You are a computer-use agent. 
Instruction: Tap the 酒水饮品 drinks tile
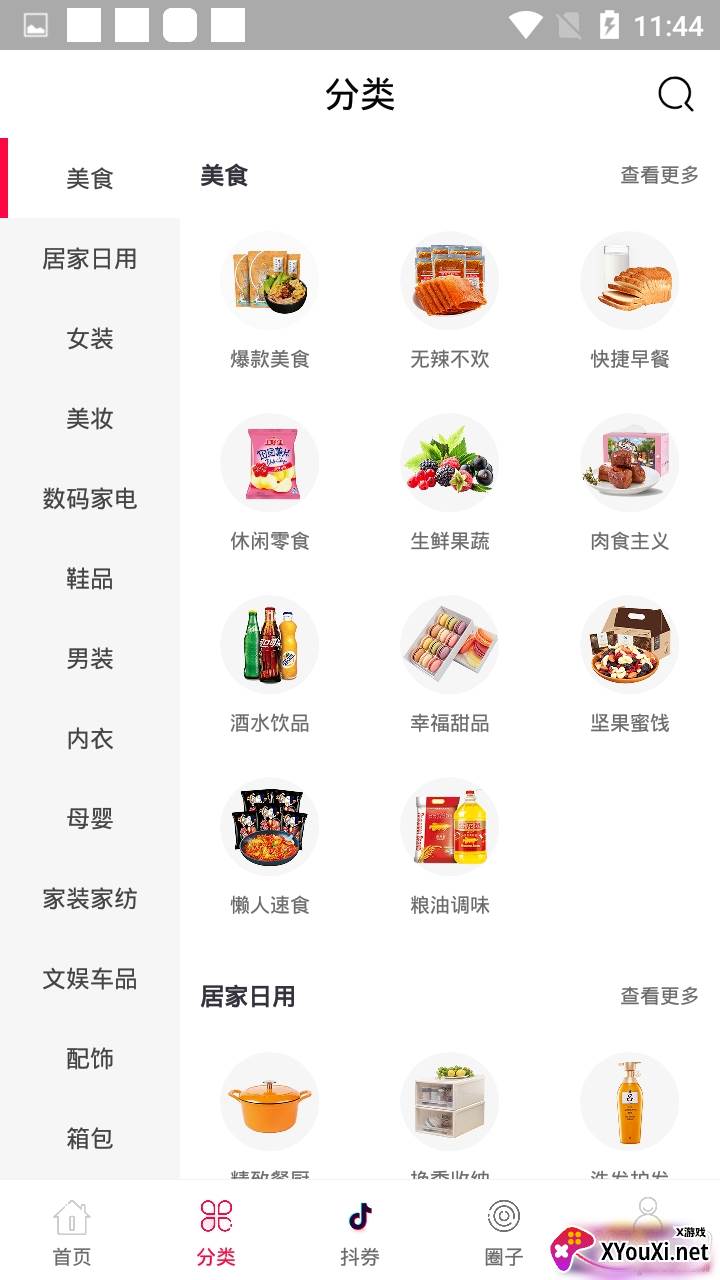[270, 664]
